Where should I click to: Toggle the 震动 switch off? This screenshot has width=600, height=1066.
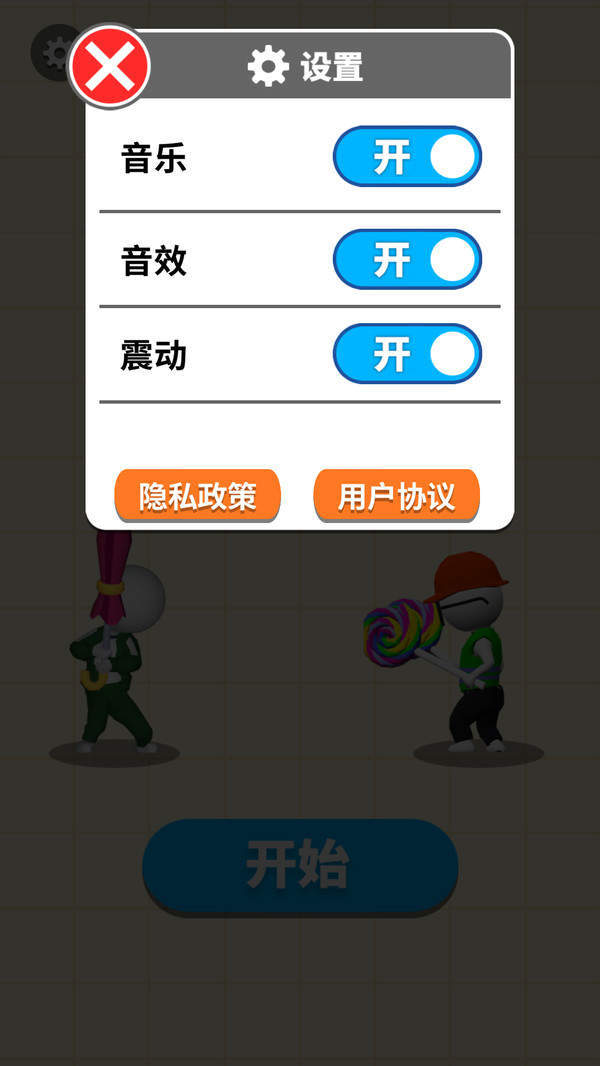point(407,354)
